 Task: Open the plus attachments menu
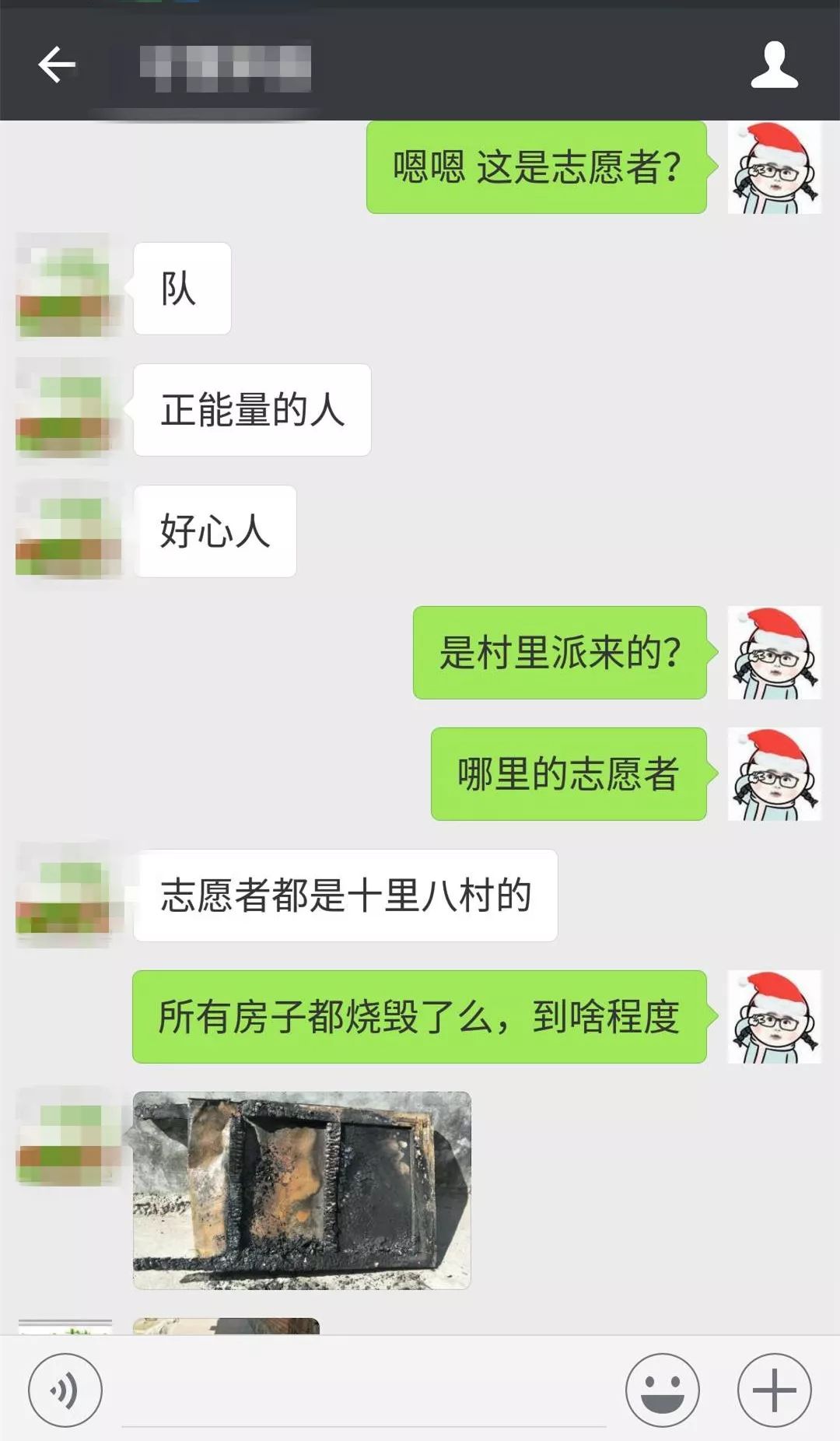[x=774, y=1390]
